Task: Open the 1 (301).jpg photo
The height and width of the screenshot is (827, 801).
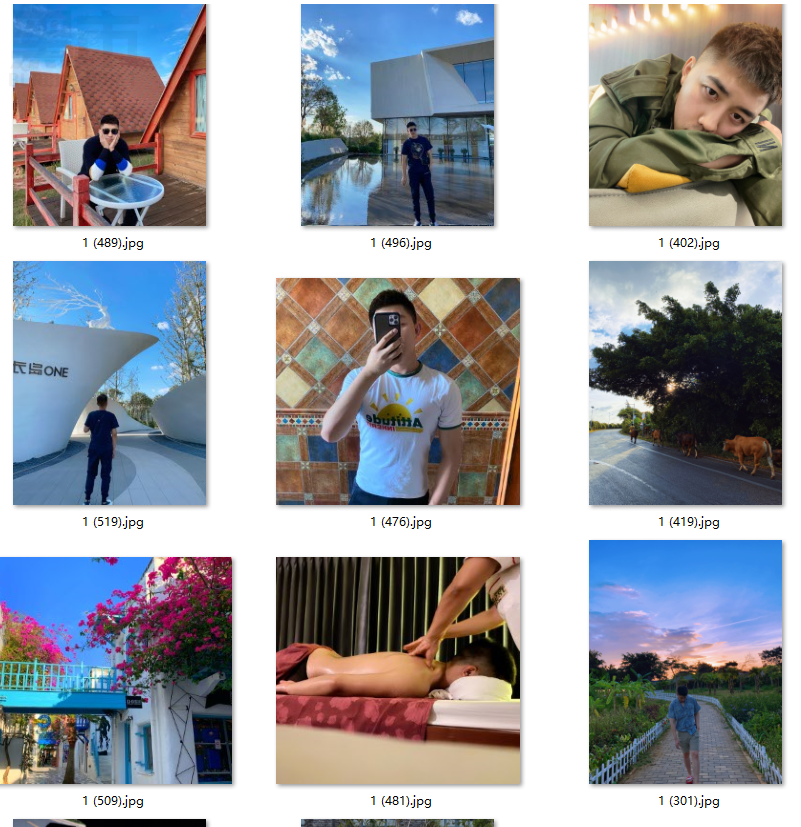Action: (685, 662)
